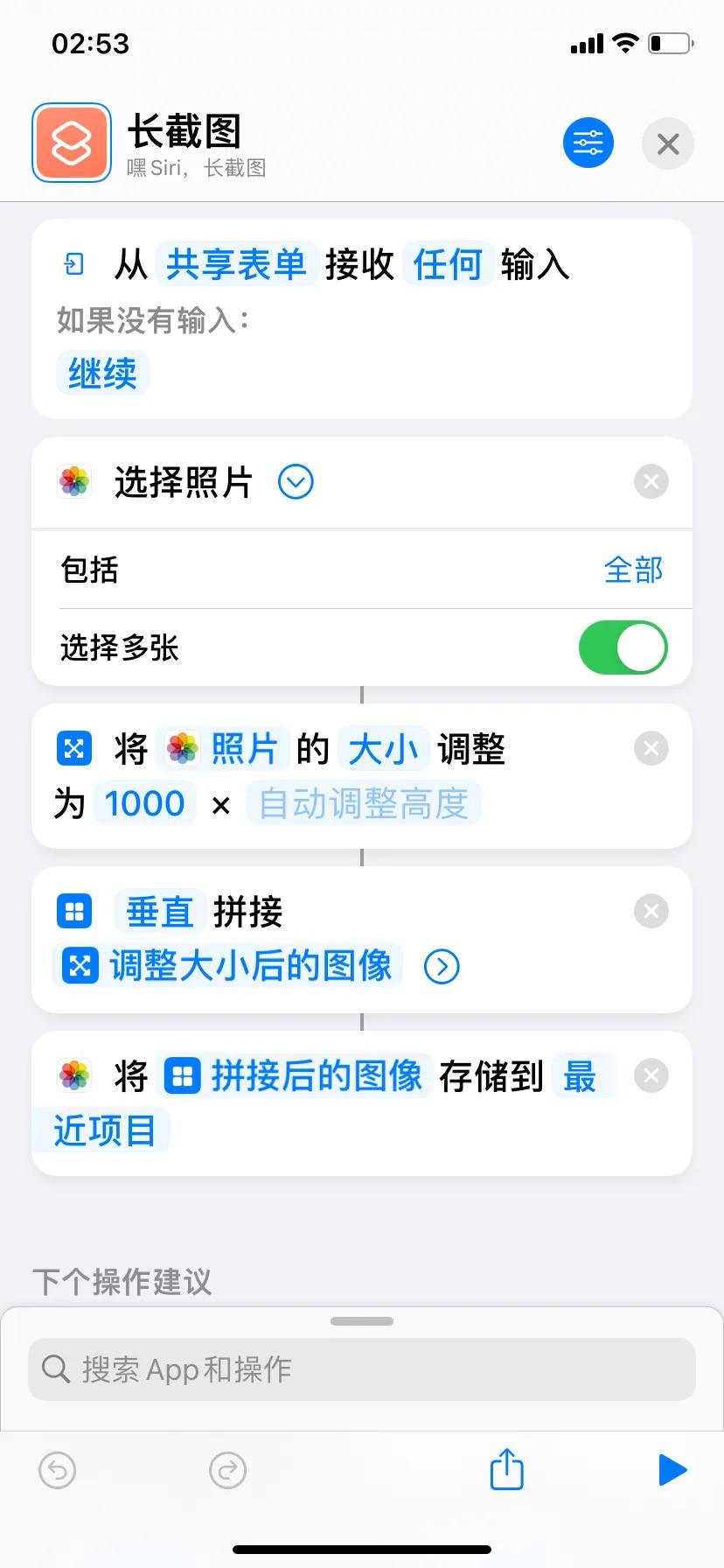The image size is (724, 1568).
Task: Open the shortcut settings sliders icon
Action: coord(588,143)
